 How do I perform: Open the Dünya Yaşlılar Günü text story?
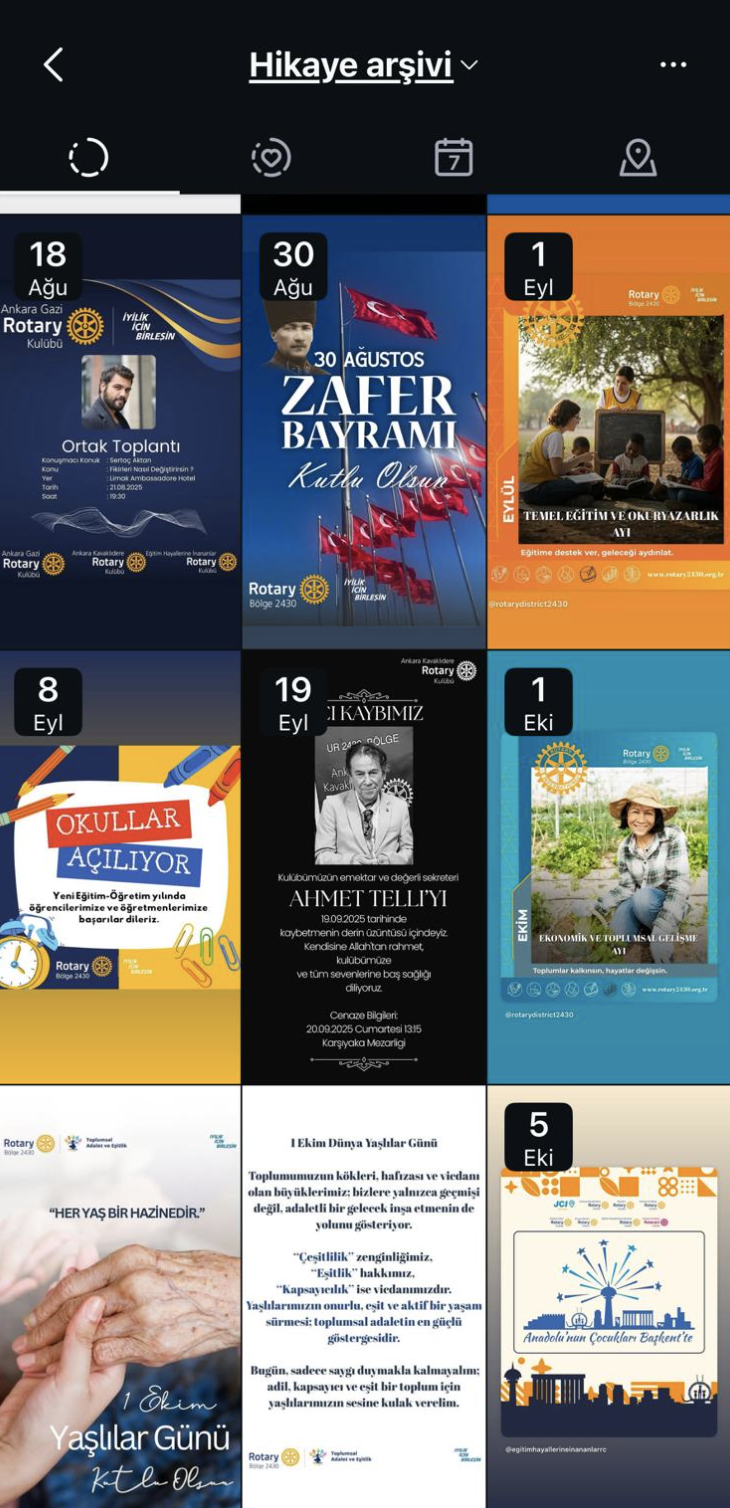point(364,1296)
